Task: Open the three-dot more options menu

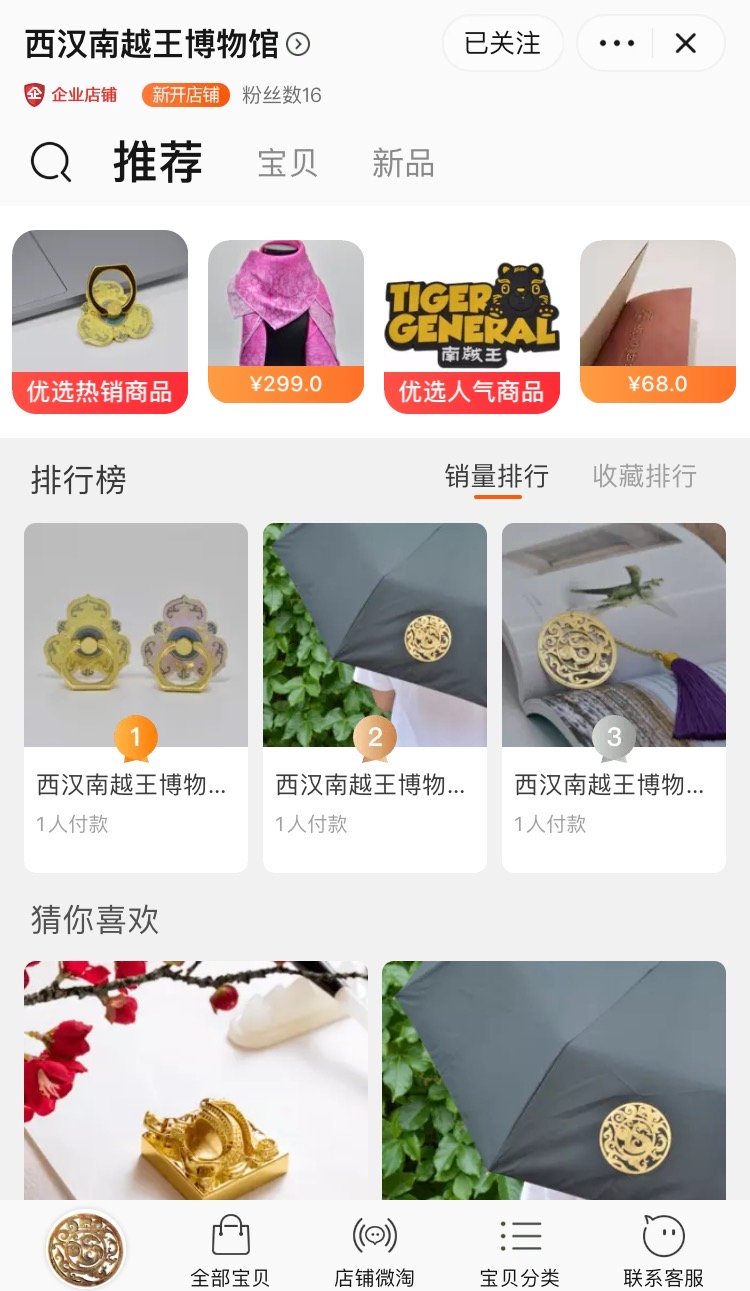Action: coord(616,44)
